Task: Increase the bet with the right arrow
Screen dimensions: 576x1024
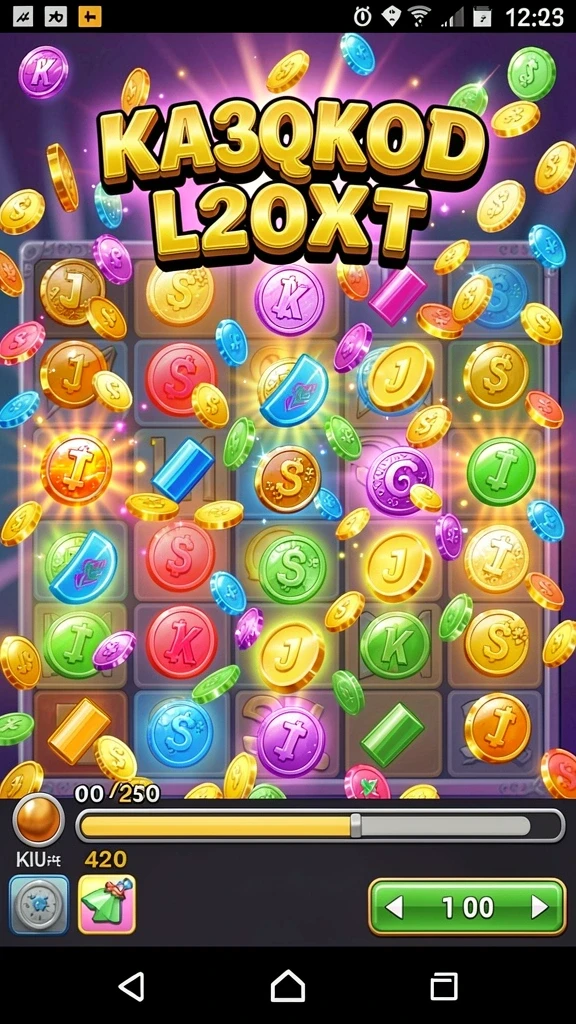Action: coord(539,906)
